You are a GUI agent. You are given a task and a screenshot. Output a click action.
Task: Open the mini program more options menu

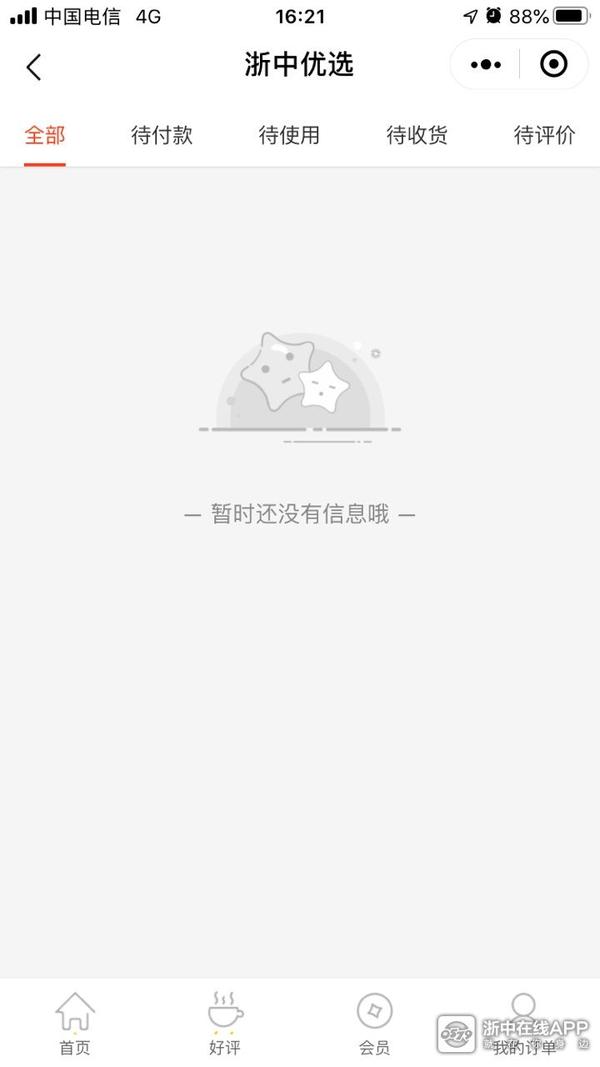[x=486, y=65]
